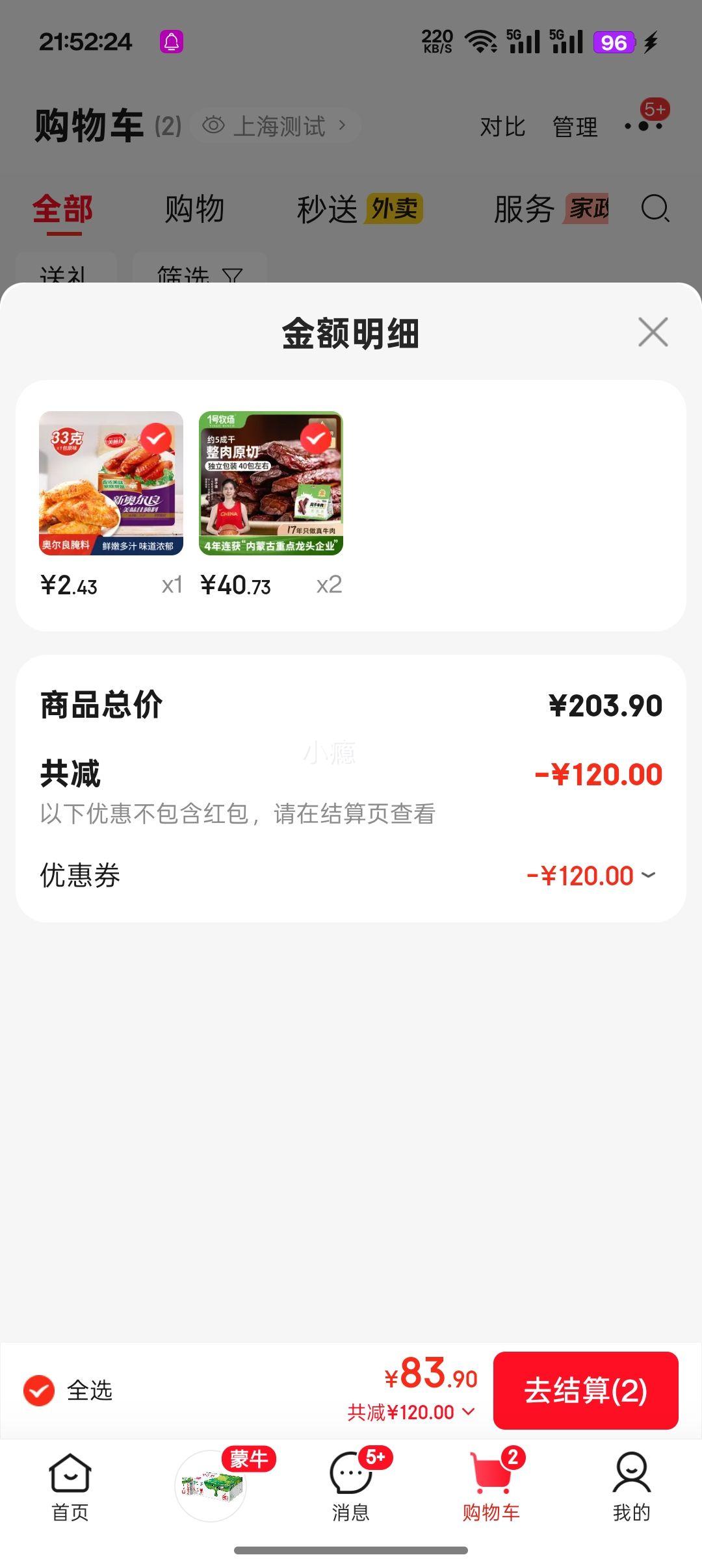This screenshot has height=1568, width=702.
Task: Click the 管理 manage link
Action: tap(575, 125)
